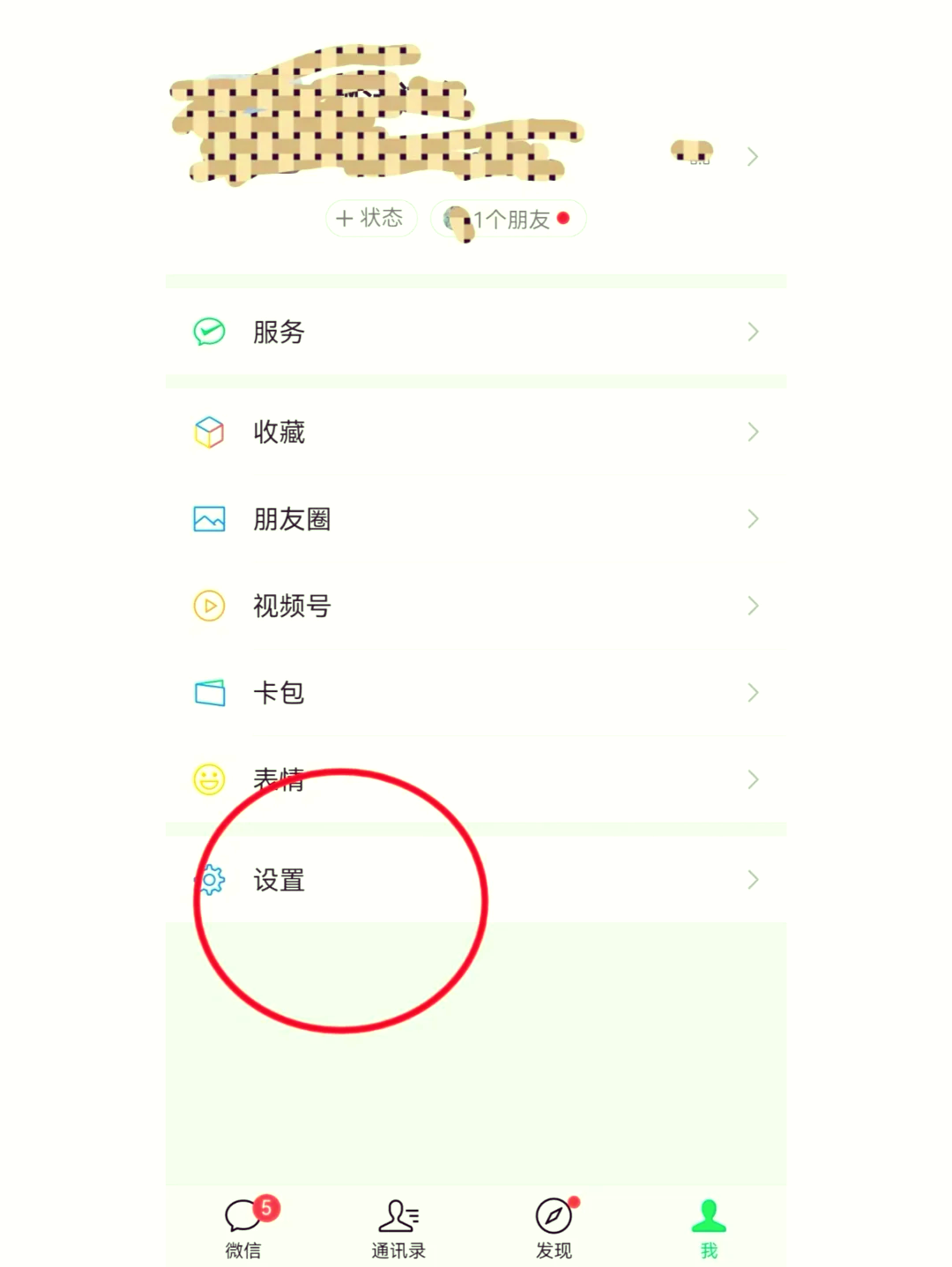Open the 视频号 row
The height and width of the screenshot is (1267, 952).
pyautogui.click(x=474, y=606)
